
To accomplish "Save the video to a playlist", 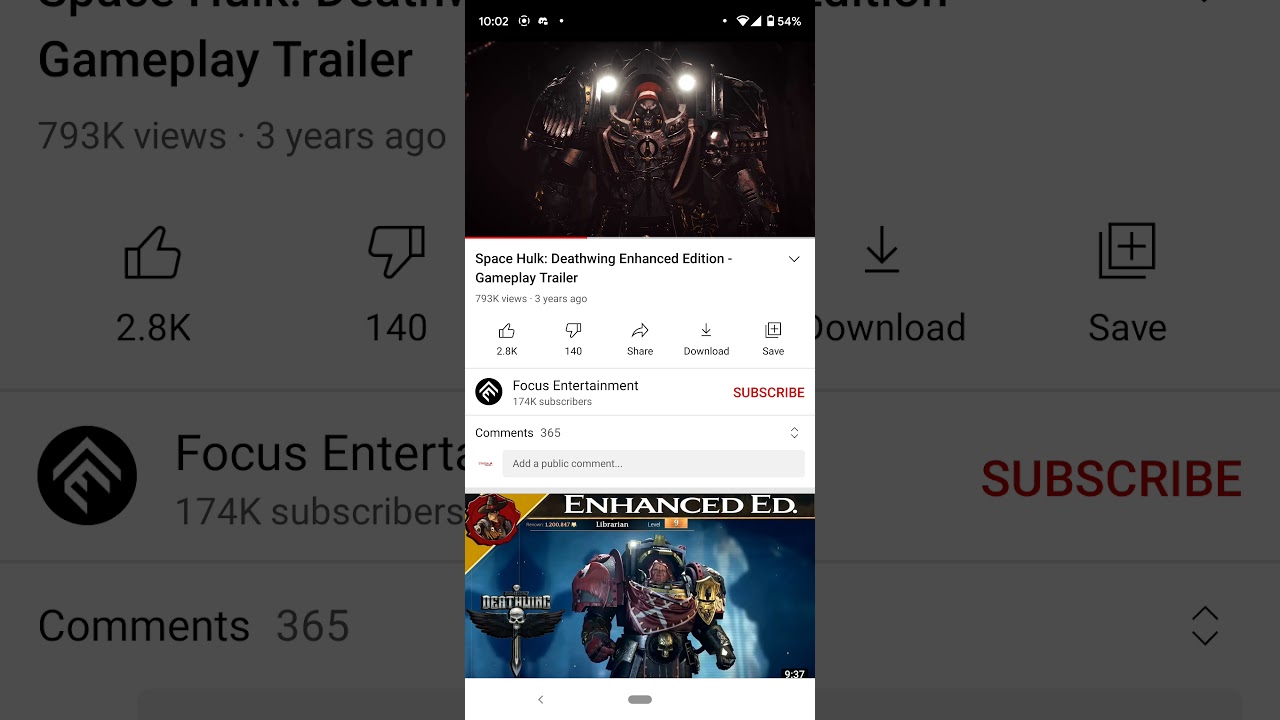I will [x=773, y=338].
